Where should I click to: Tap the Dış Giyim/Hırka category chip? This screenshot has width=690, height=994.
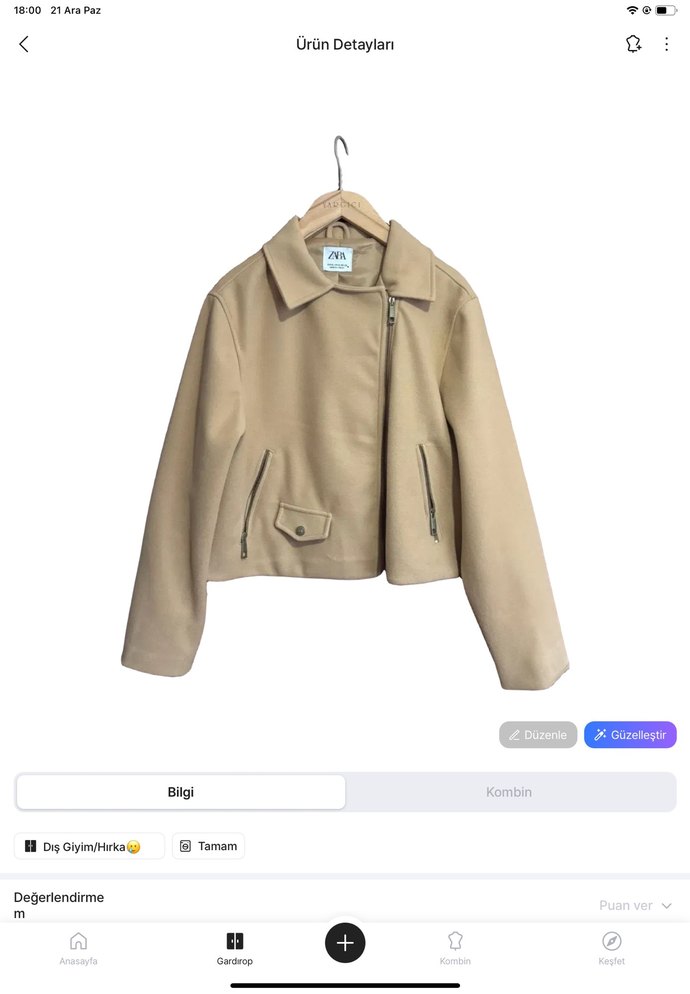(x=89, y=846)
